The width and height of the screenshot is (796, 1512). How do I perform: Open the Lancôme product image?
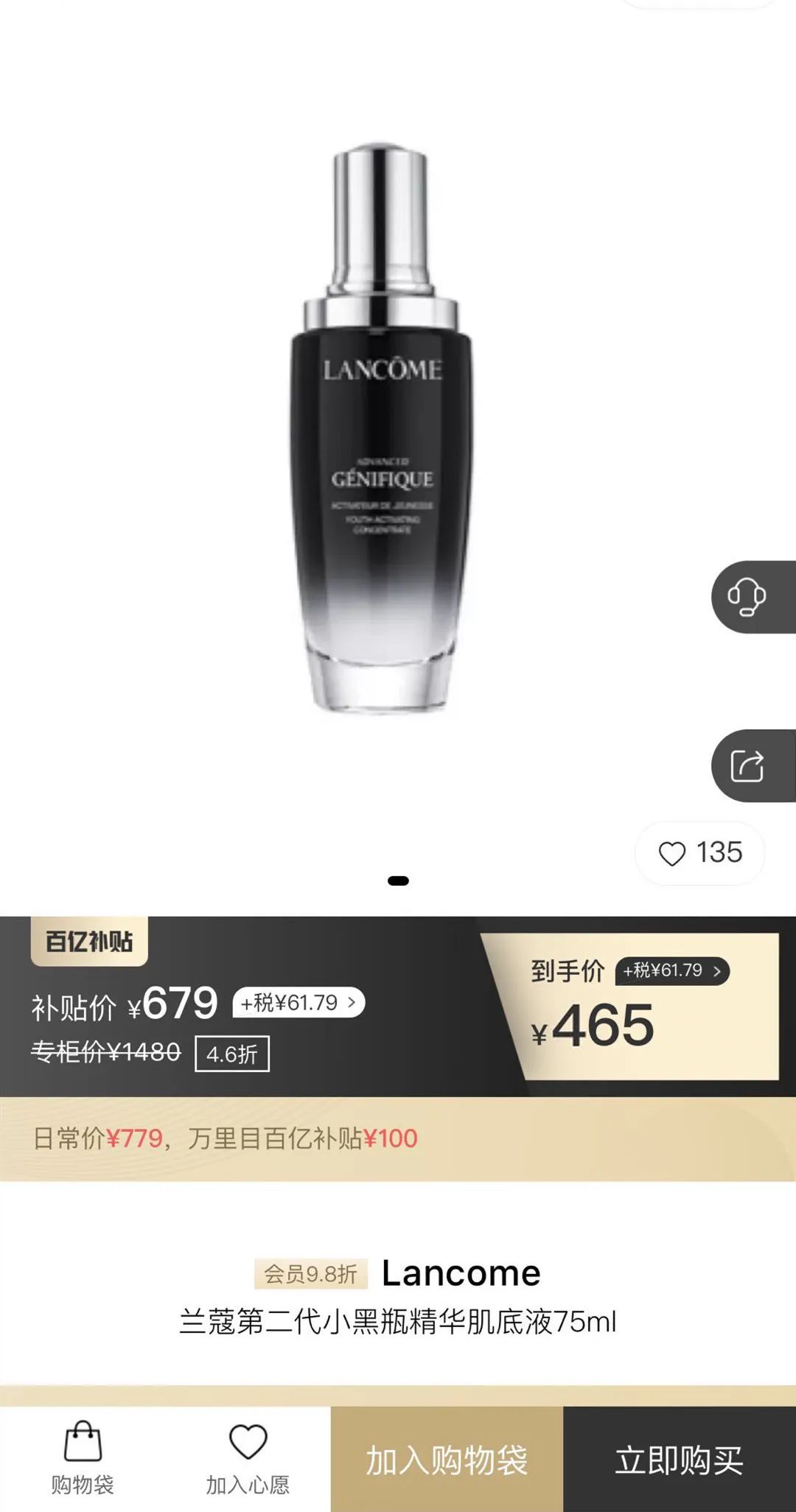click(381, 427)
